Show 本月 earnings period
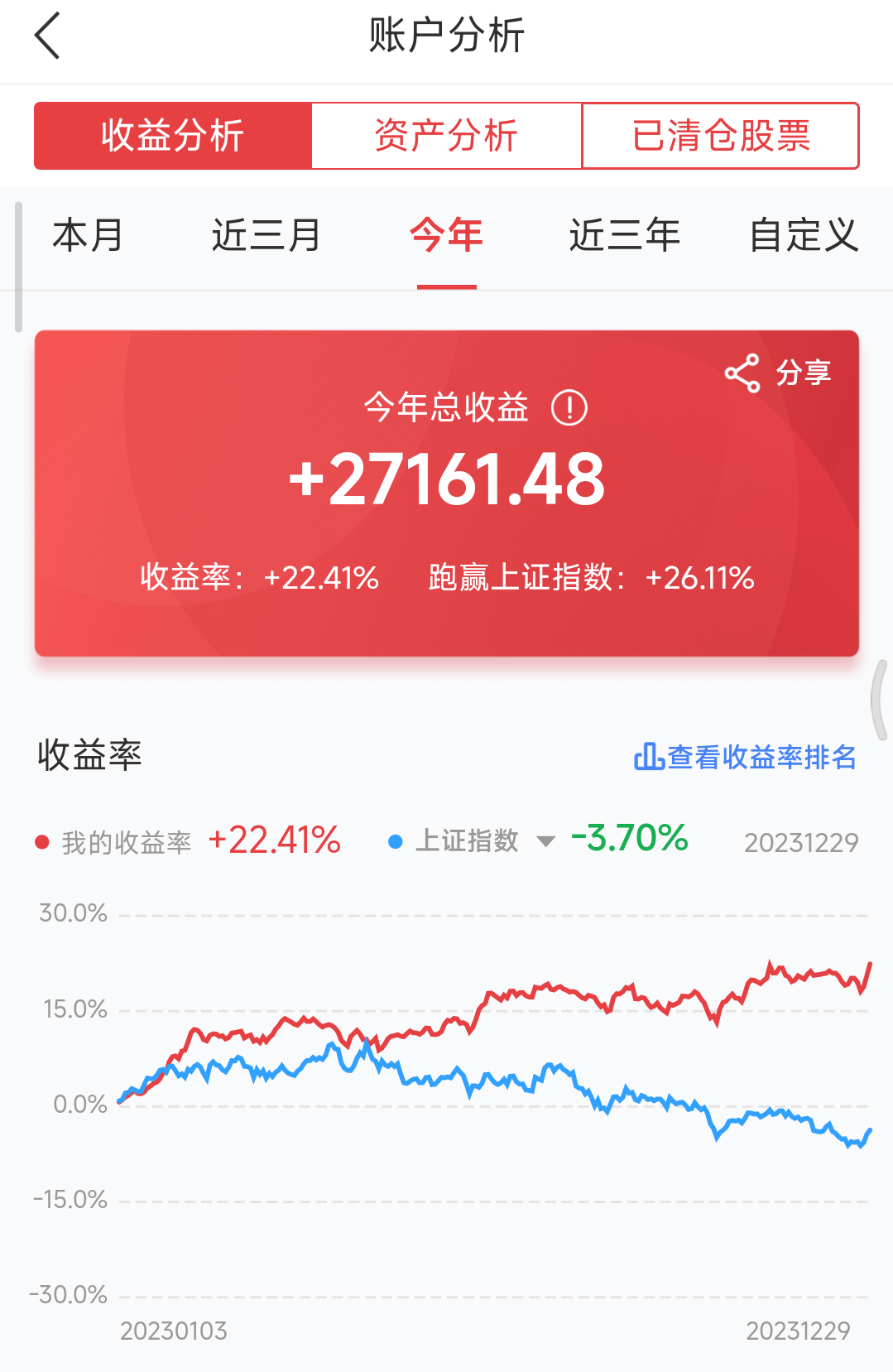 click(88, 236)
